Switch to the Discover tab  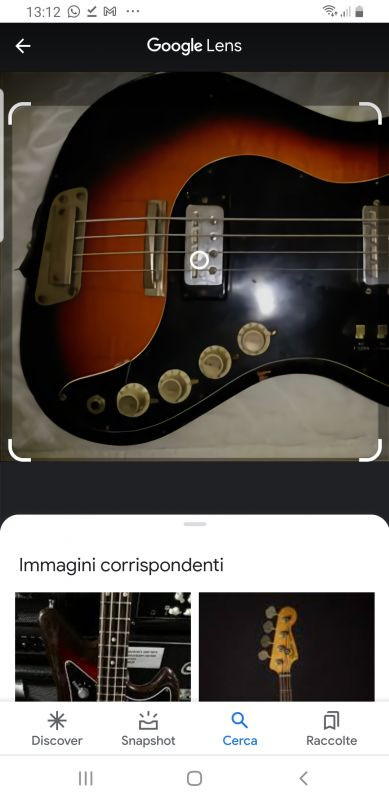click(x=57, y=730)
